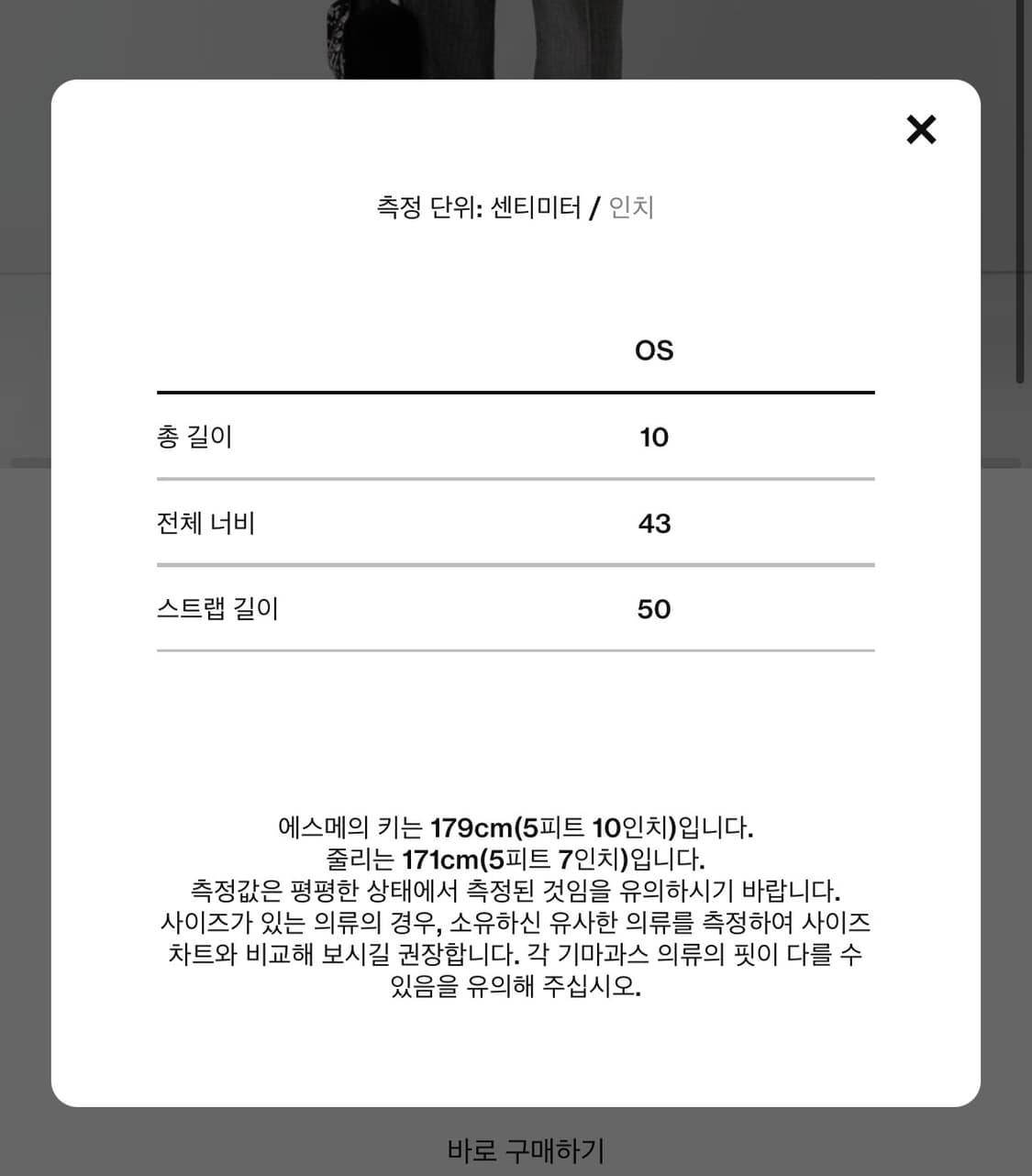Click the X icon in the corner

pyautogui.click(x=921, y=129)
